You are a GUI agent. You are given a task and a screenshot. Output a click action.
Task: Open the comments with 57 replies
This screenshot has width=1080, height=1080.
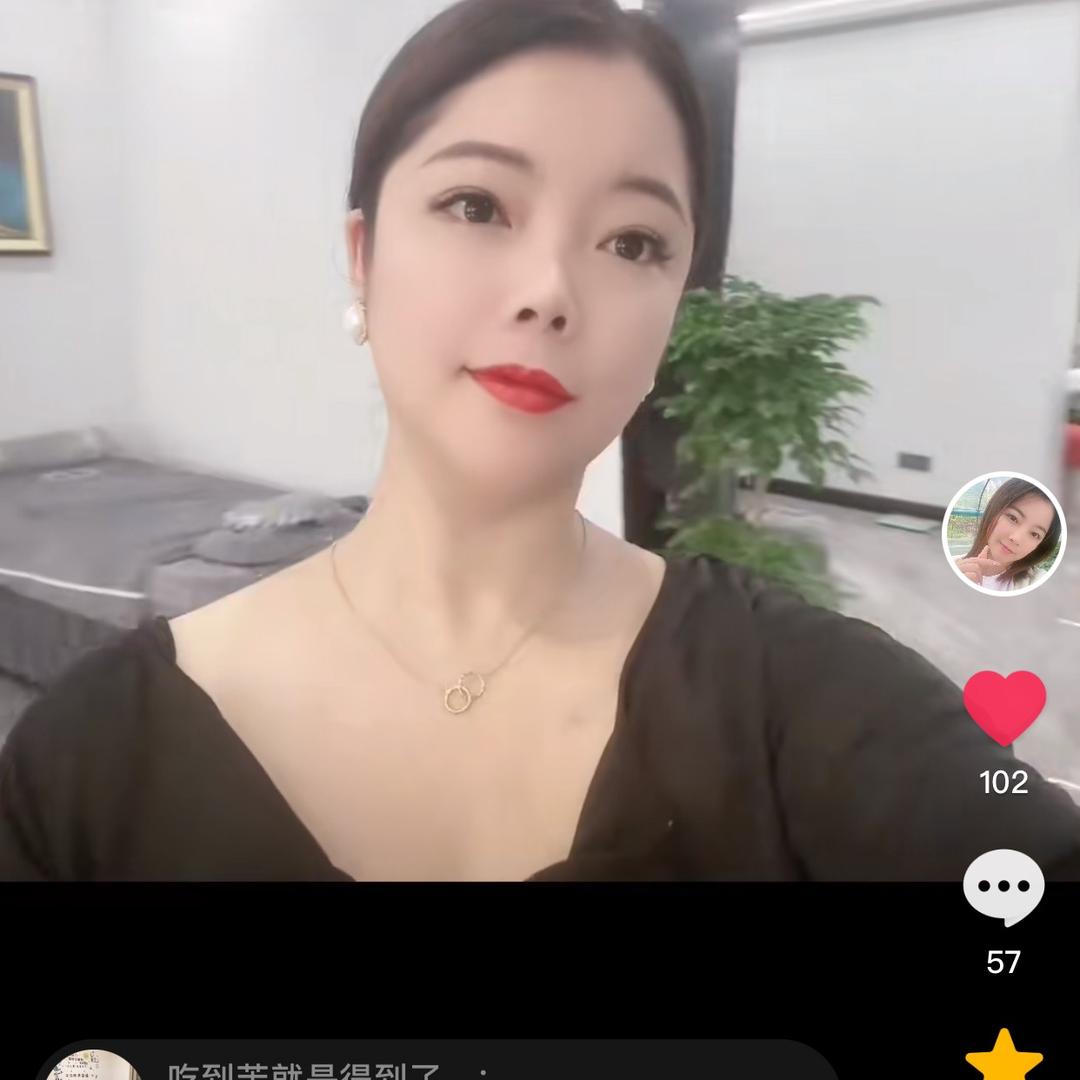1003,888
